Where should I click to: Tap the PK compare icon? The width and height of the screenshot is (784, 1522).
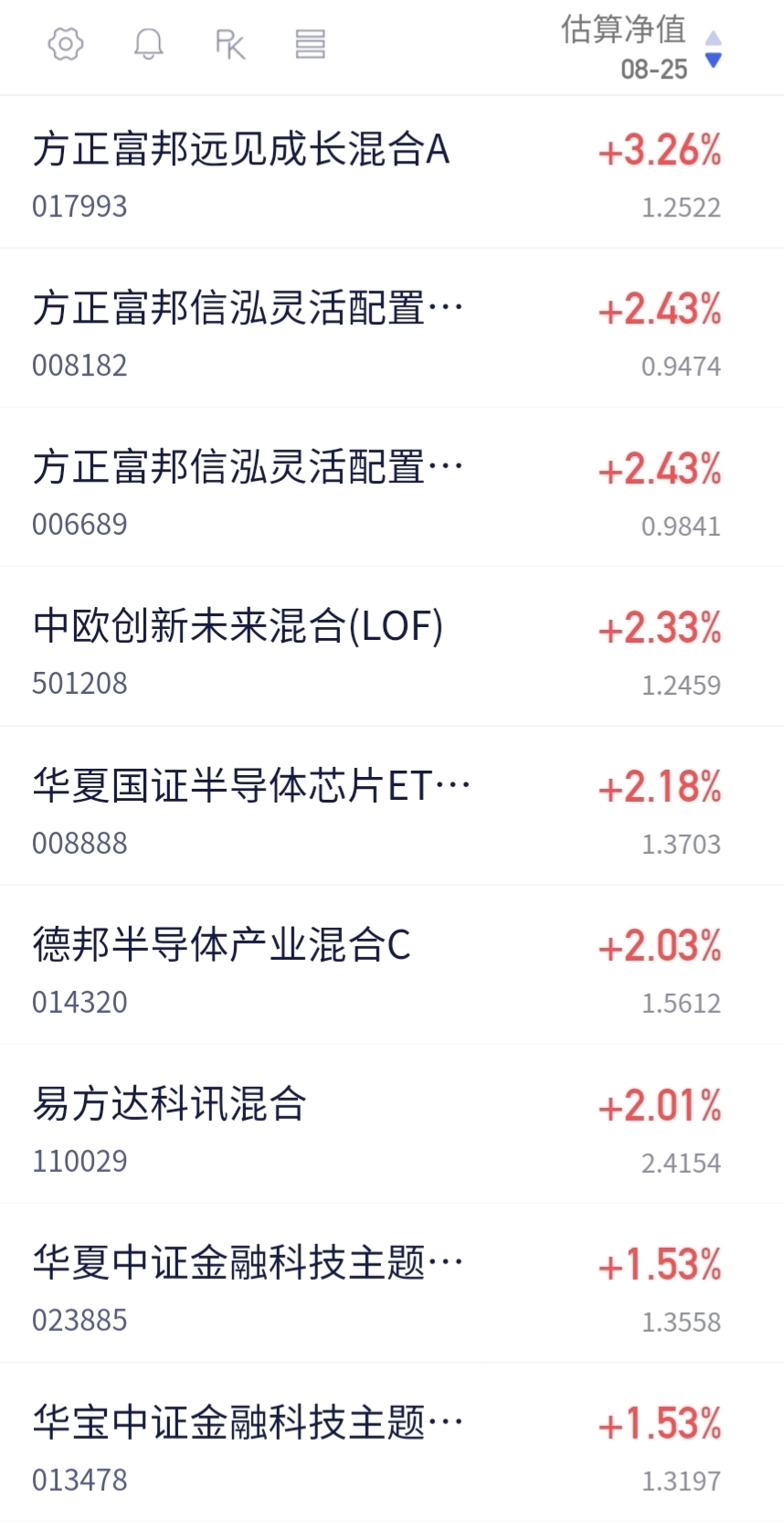(x=229, y=44)
